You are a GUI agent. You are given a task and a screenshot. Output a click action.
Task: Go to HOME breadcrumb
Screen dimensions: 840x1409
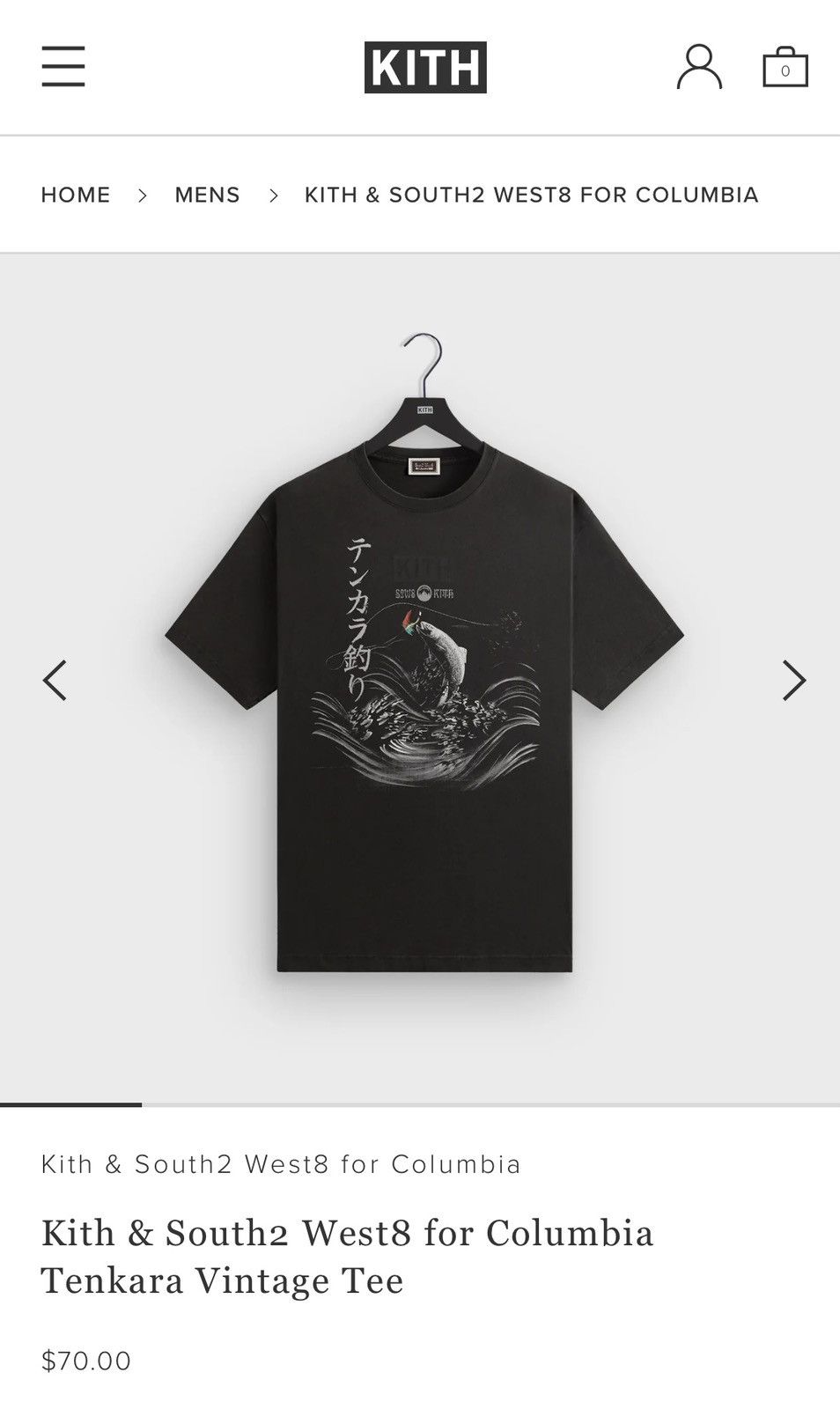click(x=76, y=195)
